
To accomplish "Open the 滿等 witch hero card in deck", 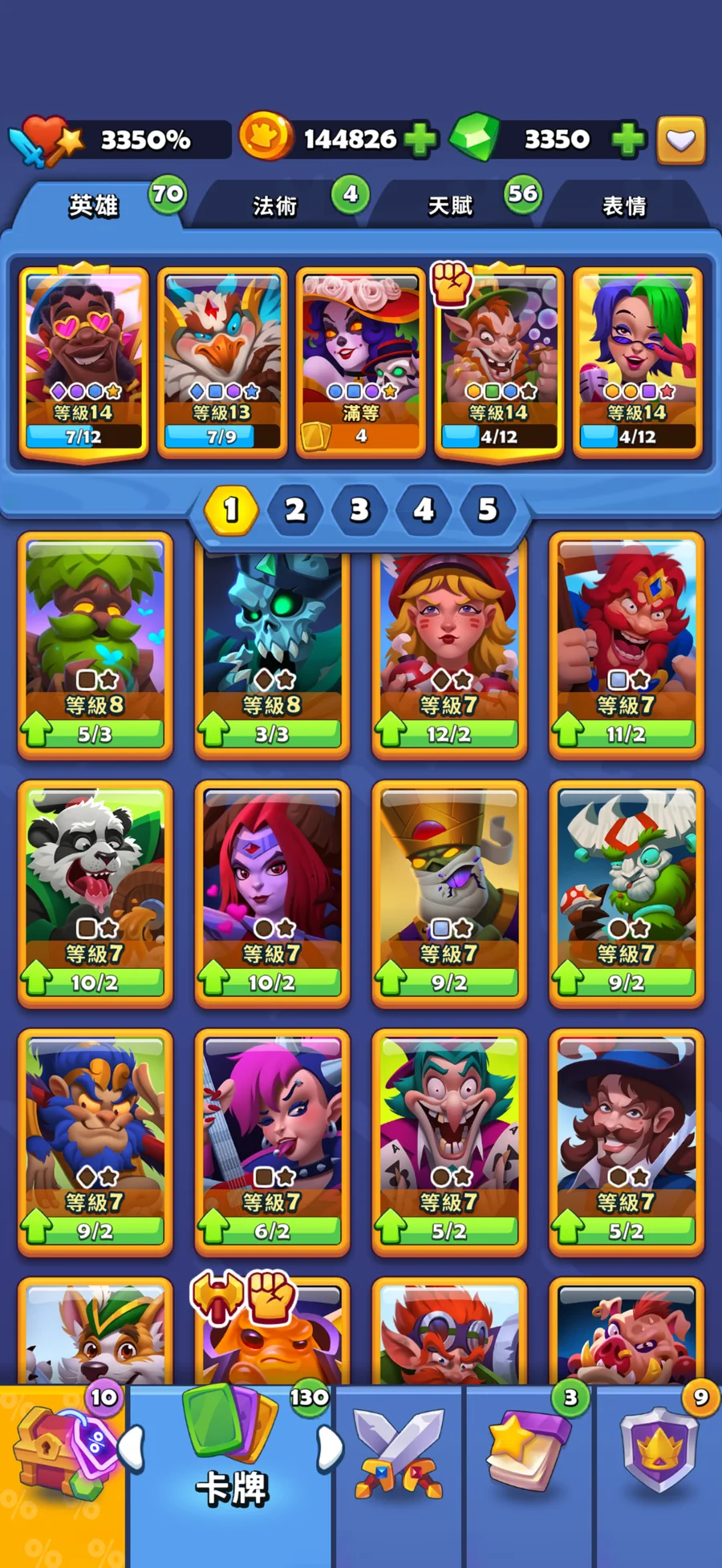I will (x=360, y=361).
